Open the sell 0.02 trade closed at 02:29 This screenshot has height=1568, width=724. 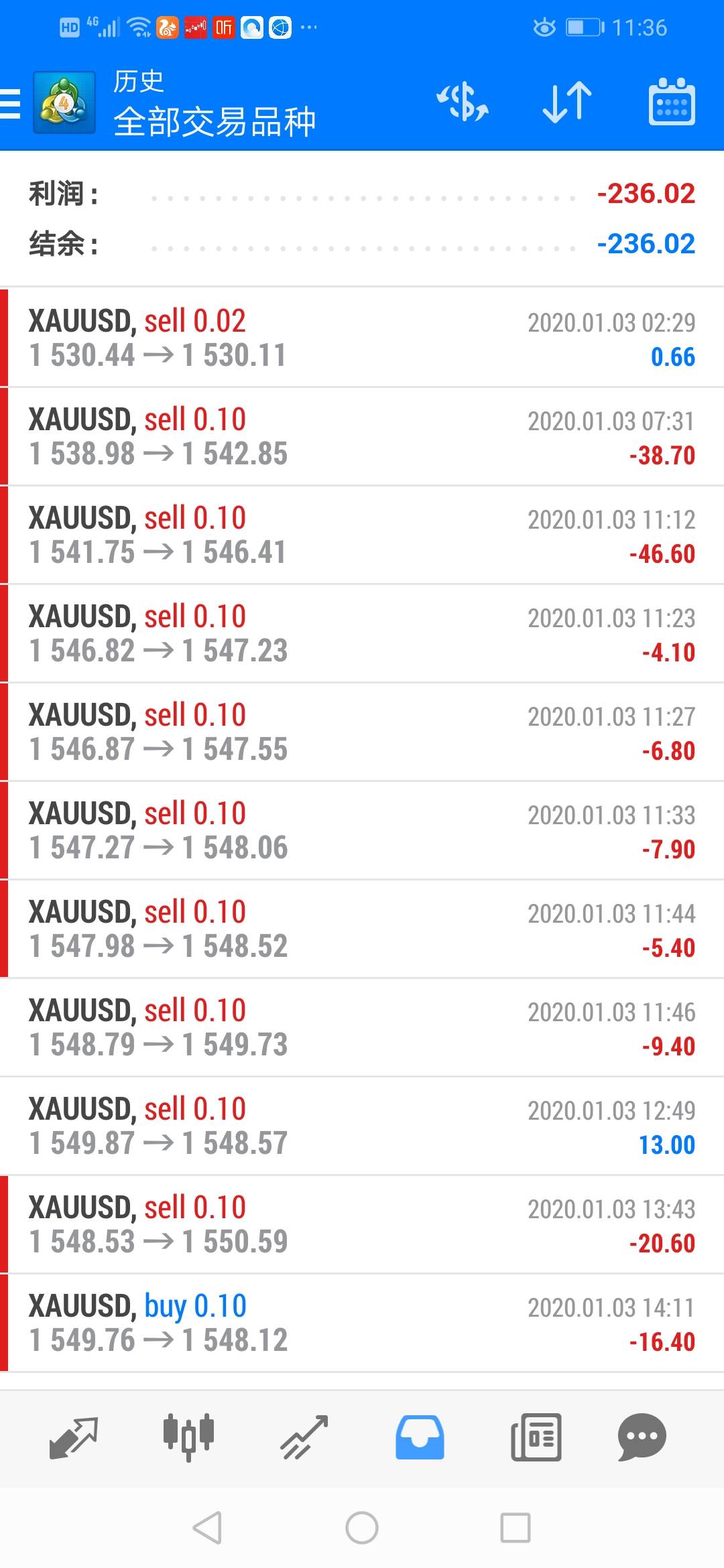pyautogui.click(x=362, y=338)
